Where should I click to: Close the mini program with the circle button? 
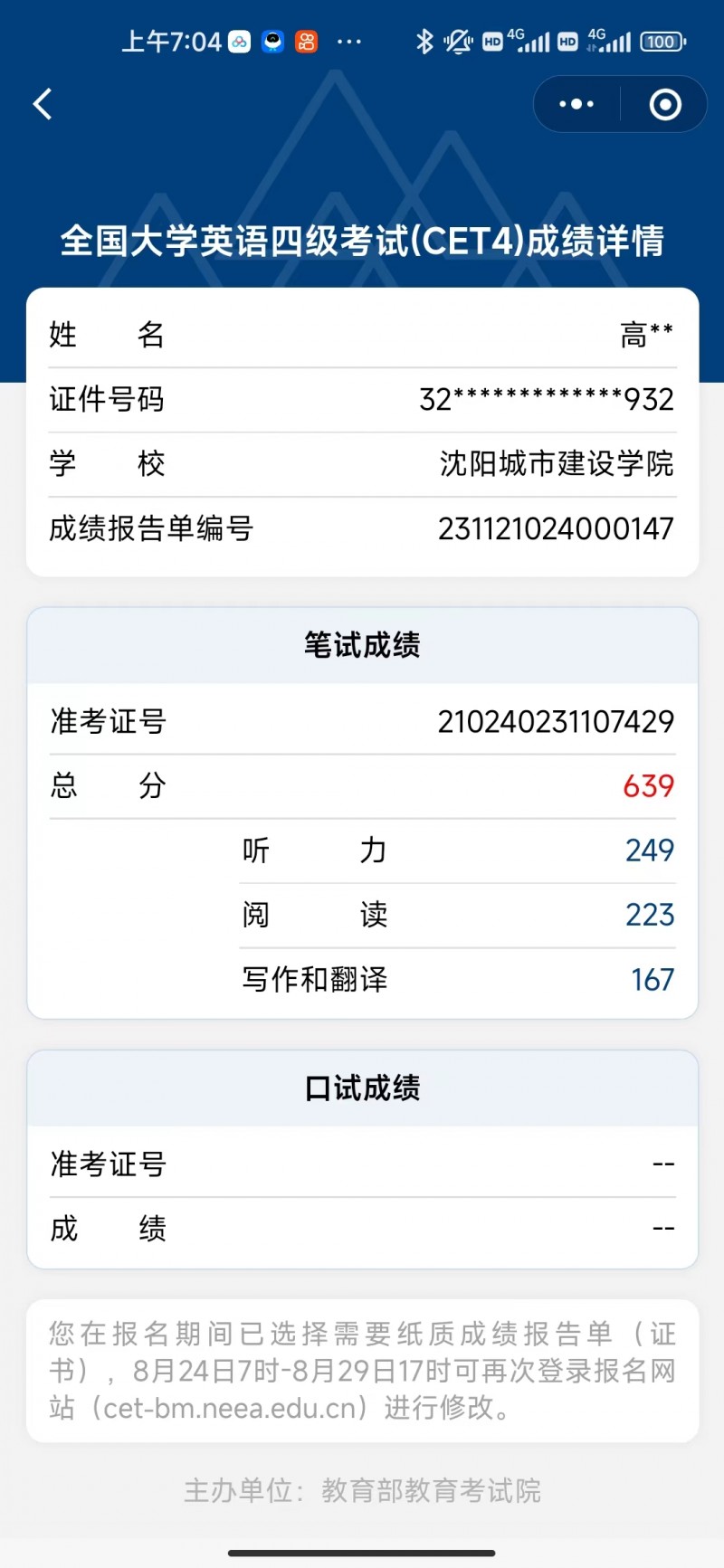(x=665, y=105)
